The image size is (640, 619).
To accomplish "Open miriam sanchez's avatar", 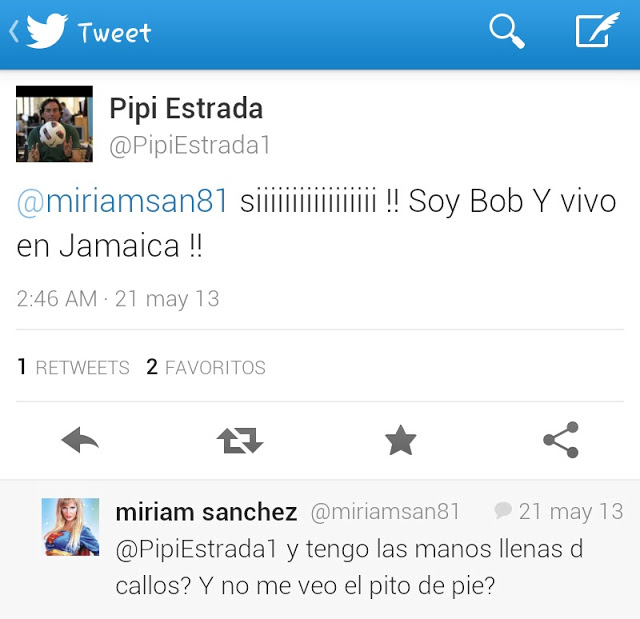I will 70,527.
